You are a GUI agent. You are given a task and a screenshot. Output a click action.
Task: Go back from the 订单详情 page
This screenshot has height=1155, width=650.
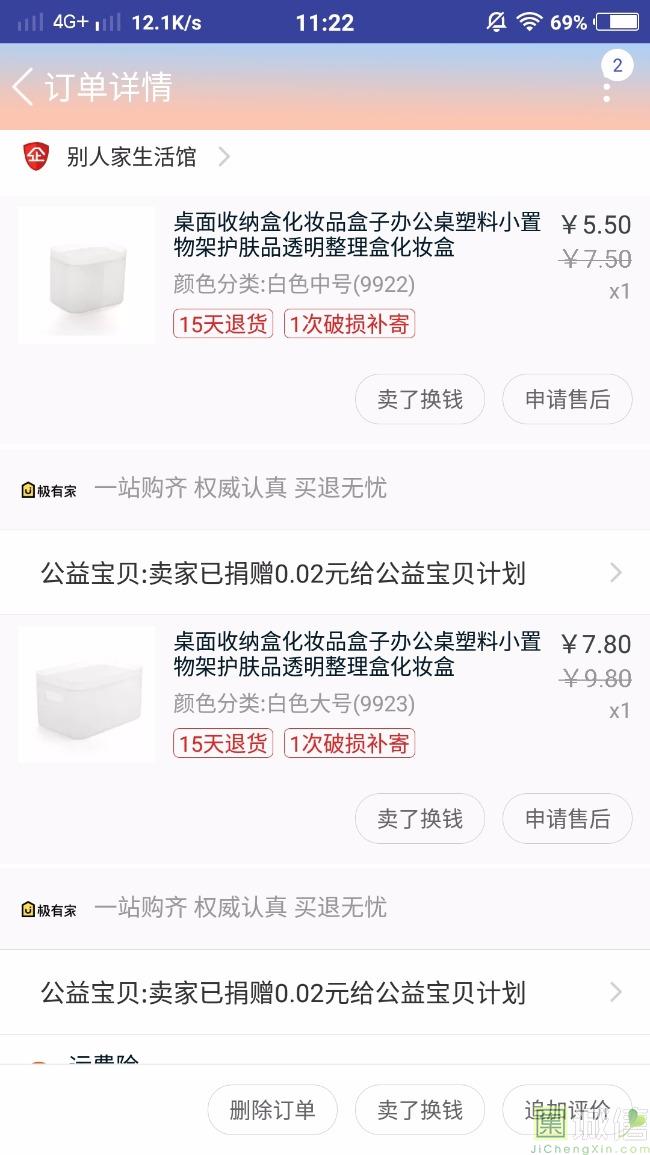pyautogui.click(x=24, y=87)
